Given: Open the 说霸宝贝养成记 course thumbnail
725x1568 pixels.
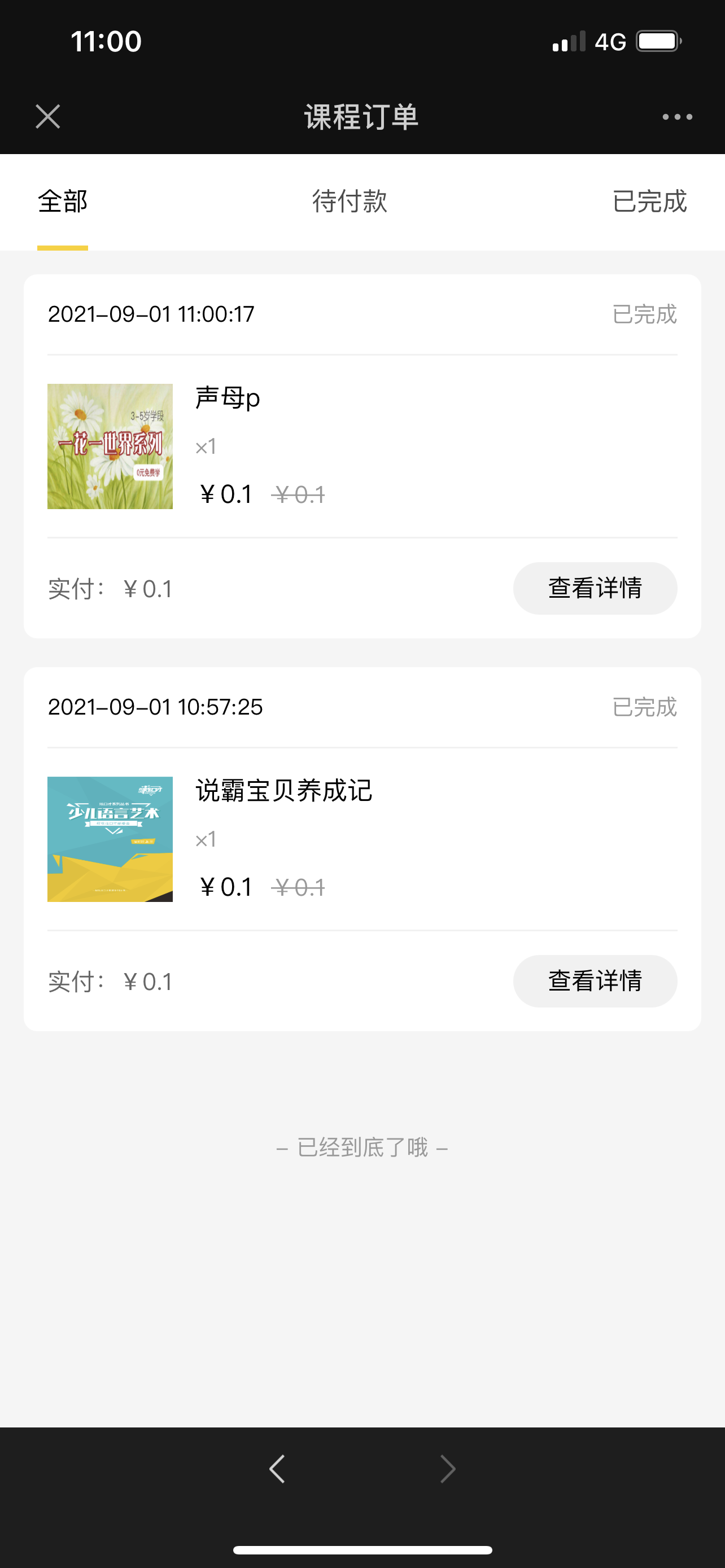Looking at the screenshot, I should click(x=110, y=839).
